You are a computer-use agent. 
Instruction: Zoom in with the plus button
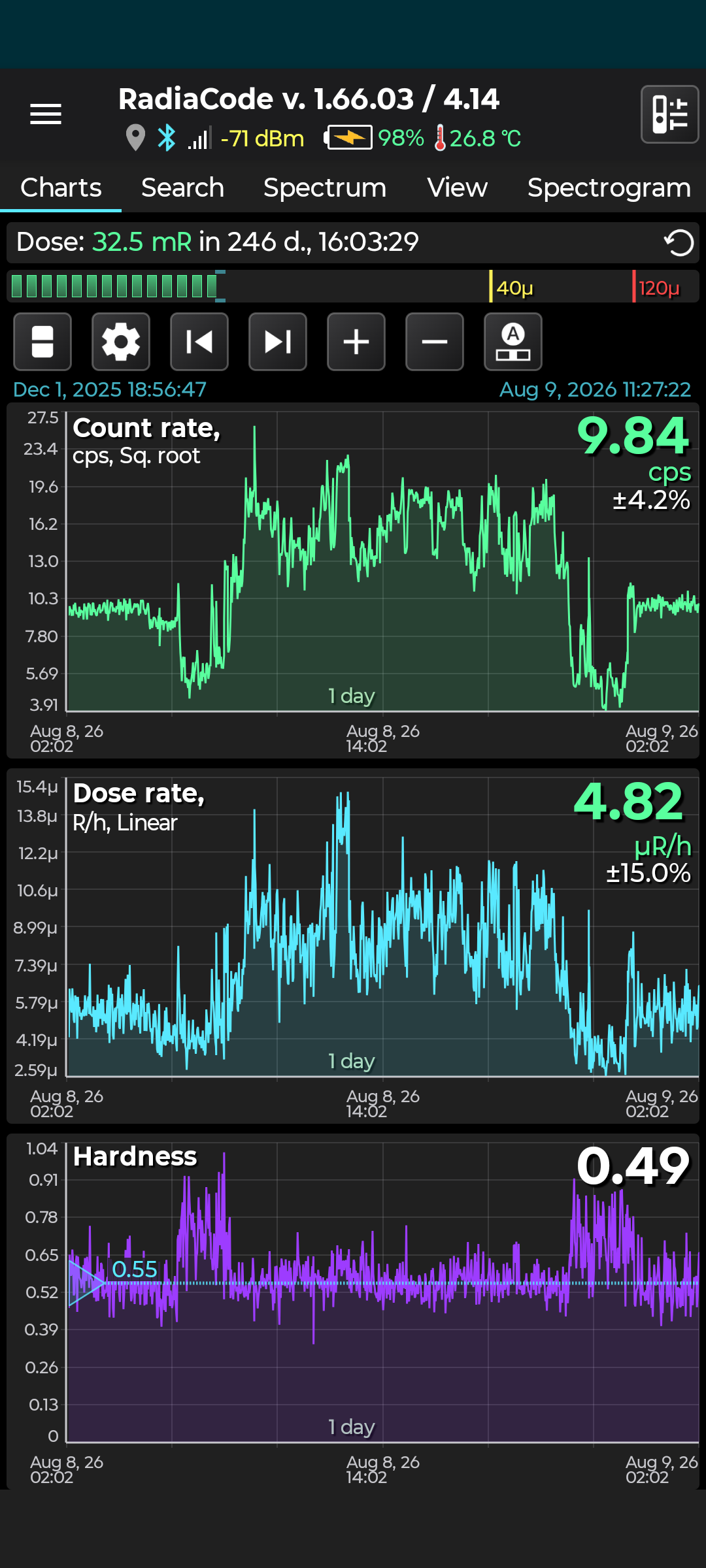click(356, 342)
